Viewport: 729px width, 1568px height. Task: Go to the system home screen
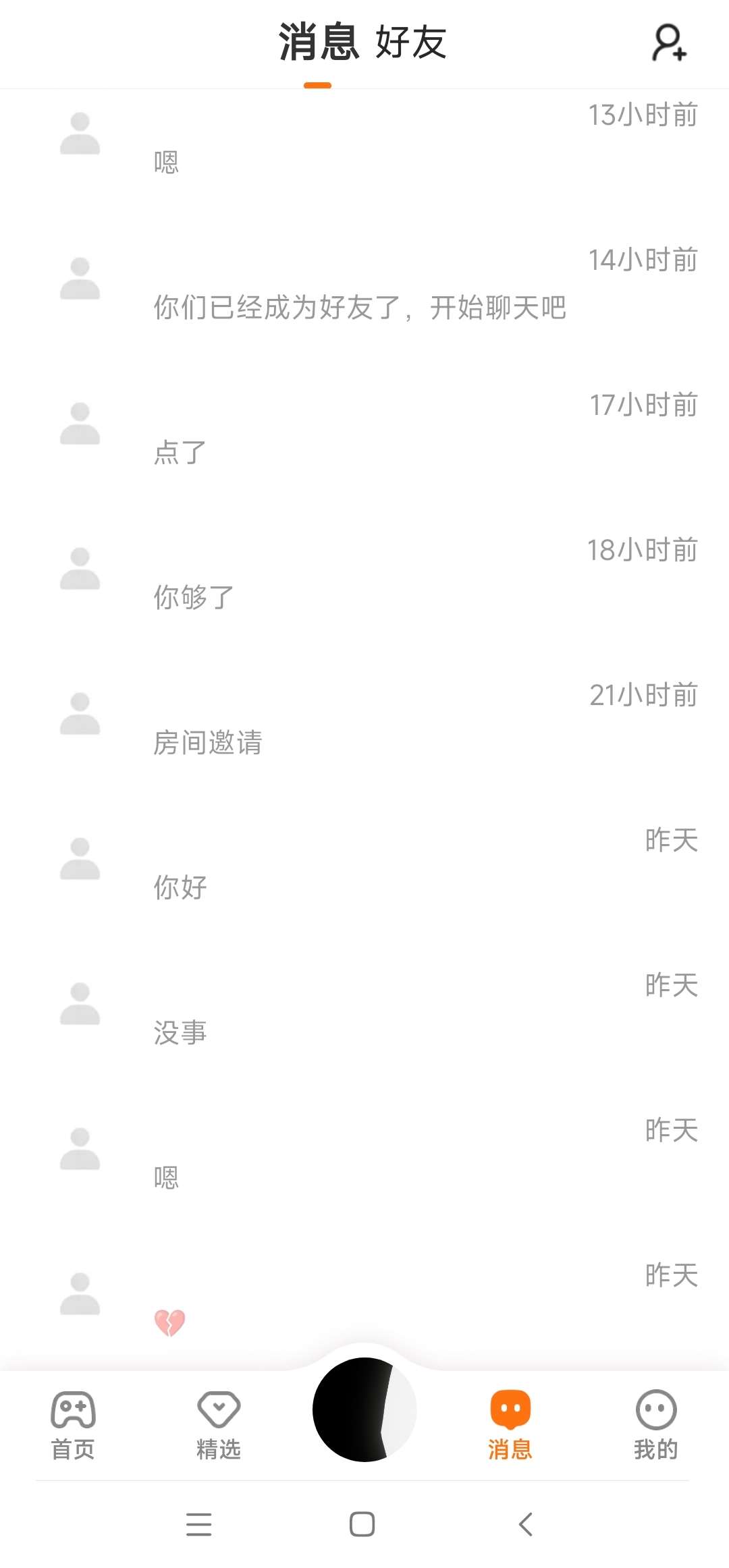tap(362, 1524)
